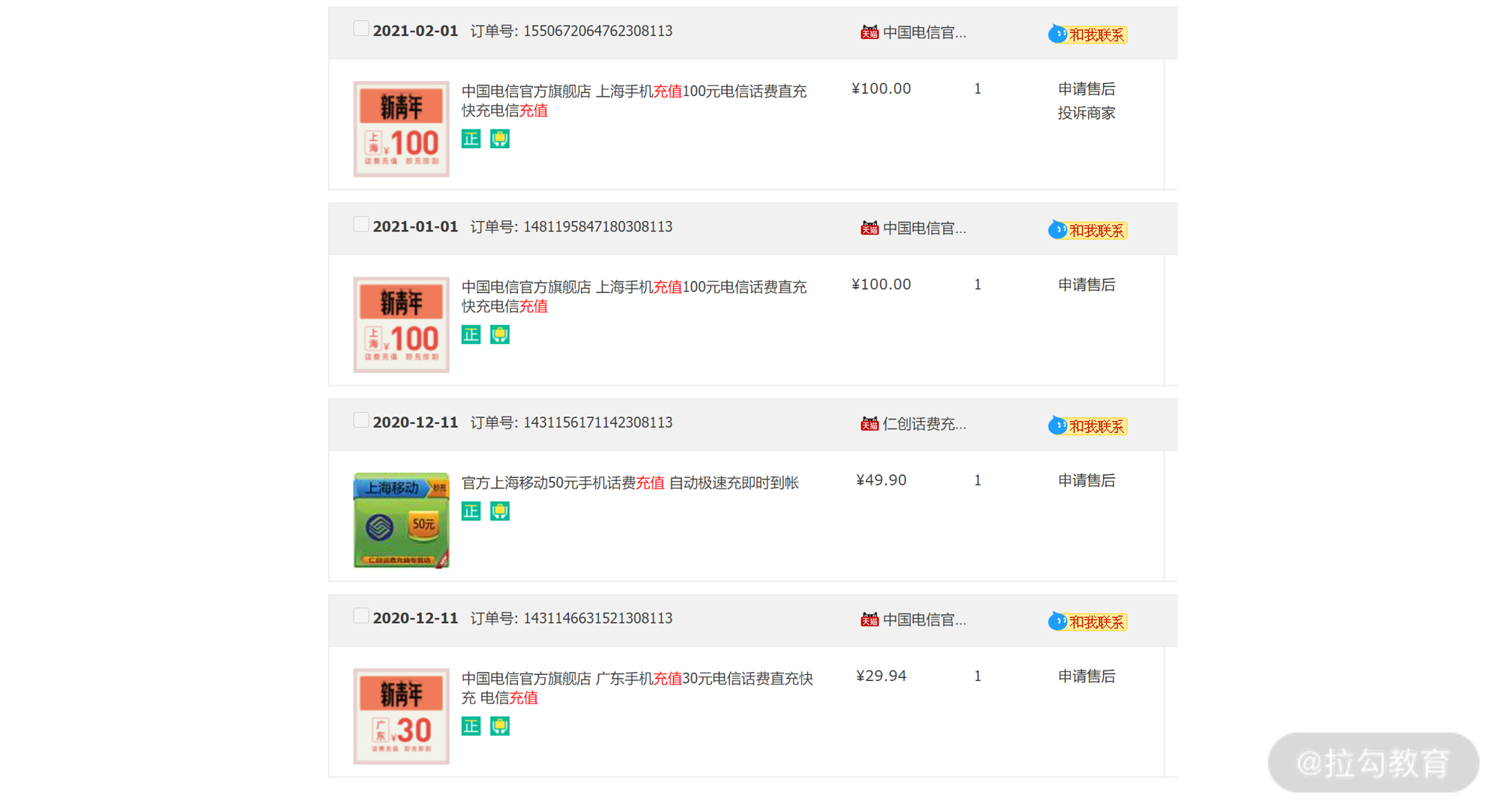Open the 上海移动50元 product title link
The height and width of the screenshot is (812, 1499).
click(630, 483)
